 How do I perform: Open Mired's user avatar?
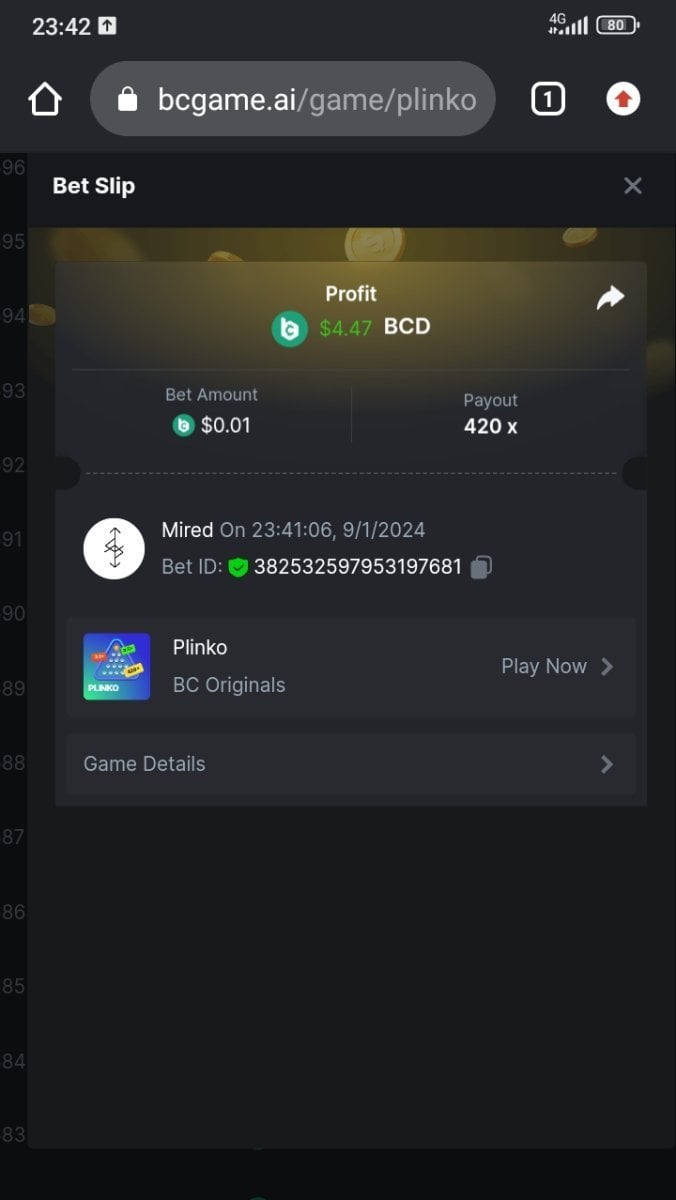click(x=114, y=549)
